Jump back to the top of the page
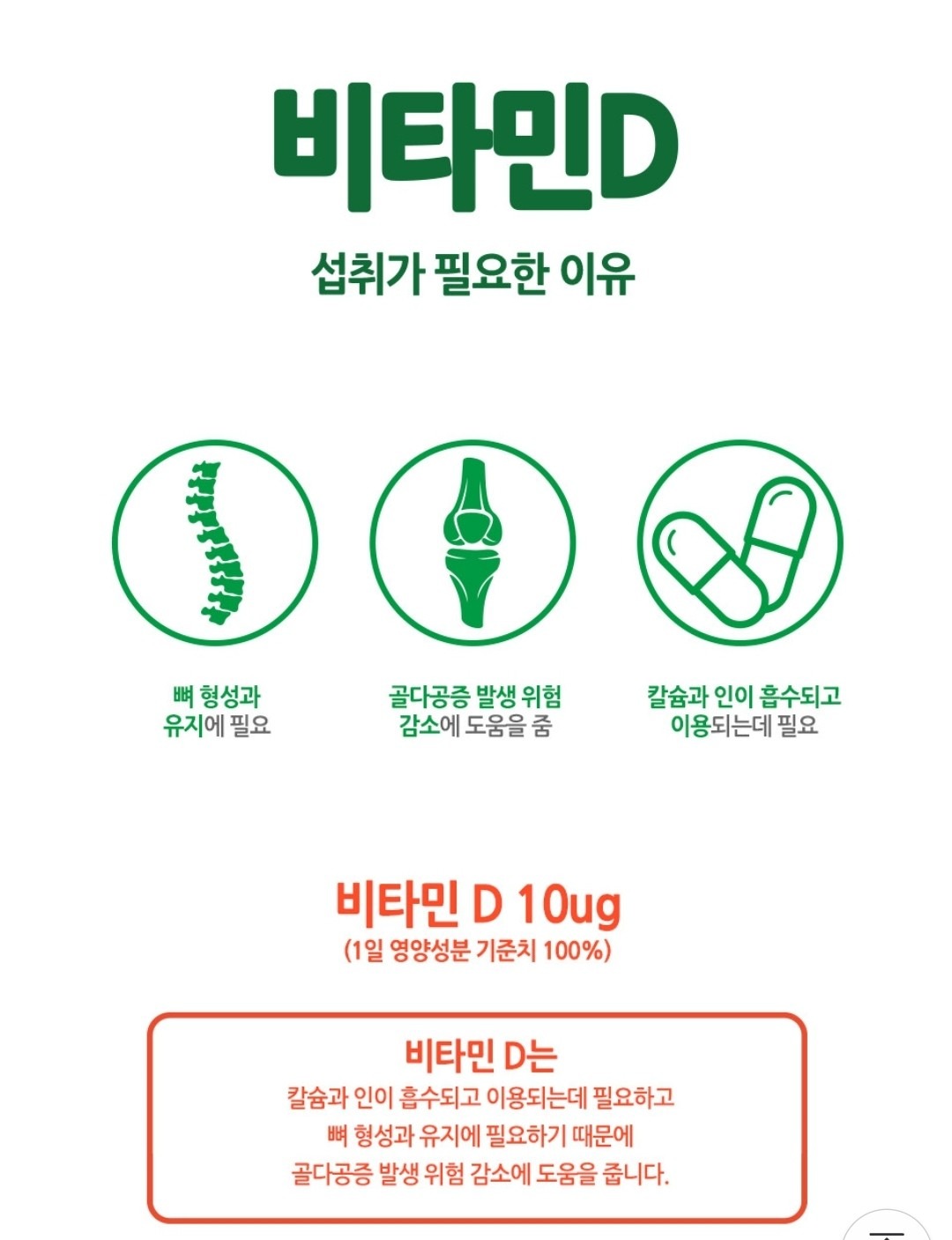Viewport: 952px width, 1240px height. 886,1229
